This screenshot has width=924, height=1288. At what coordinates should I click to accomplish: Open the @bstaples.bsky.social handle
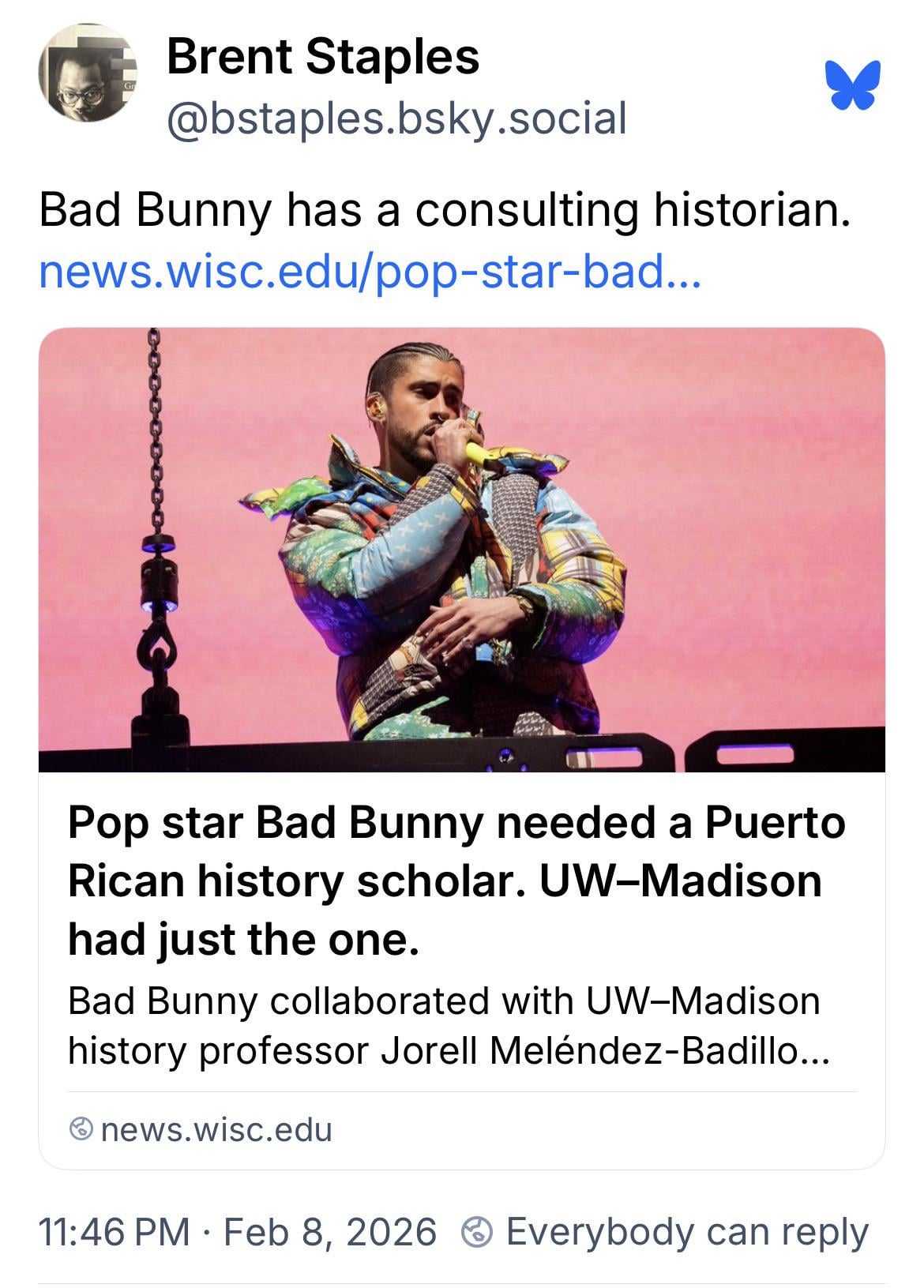(396, 118)
